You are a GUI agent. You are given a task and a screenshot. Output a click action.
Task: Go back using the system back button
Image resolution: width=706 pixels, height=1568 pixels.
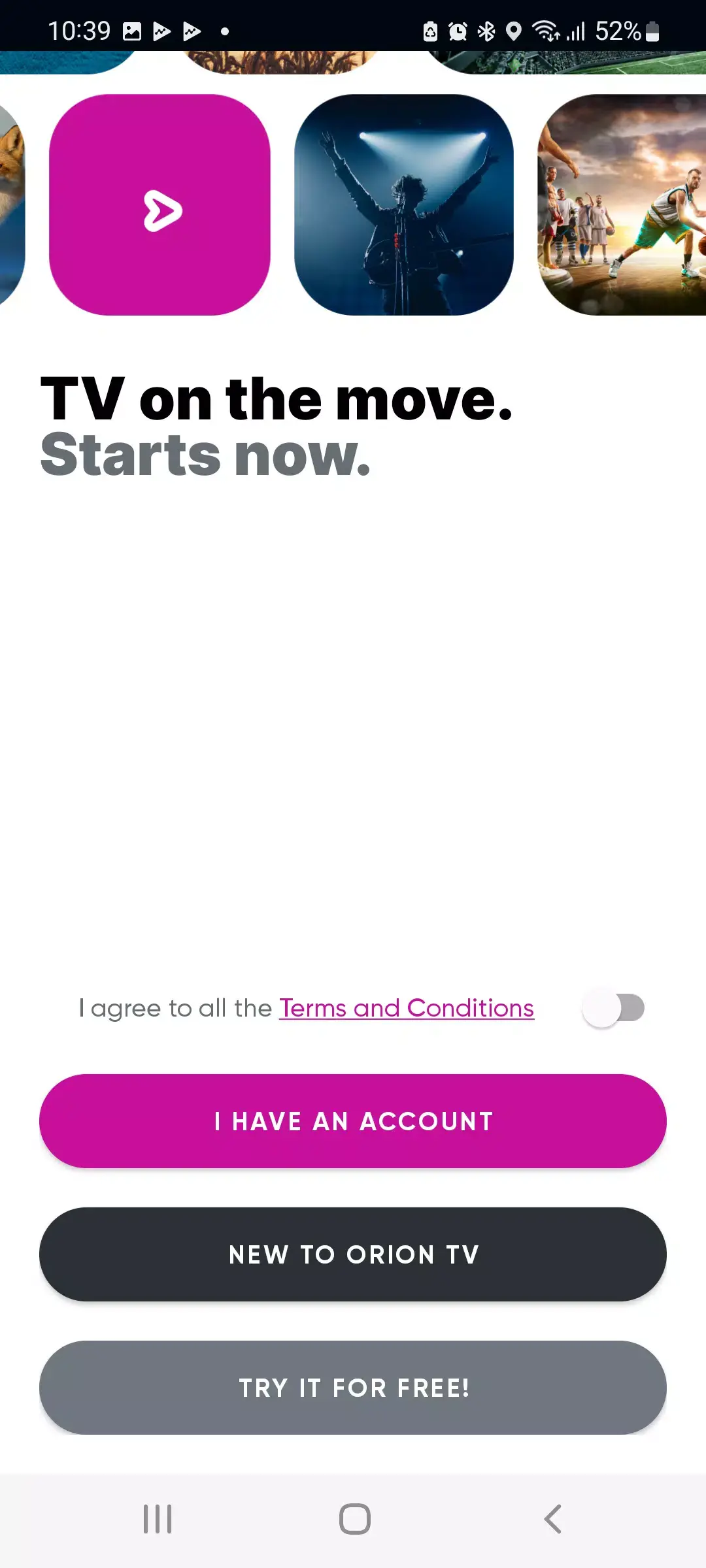pos(552,1519)
